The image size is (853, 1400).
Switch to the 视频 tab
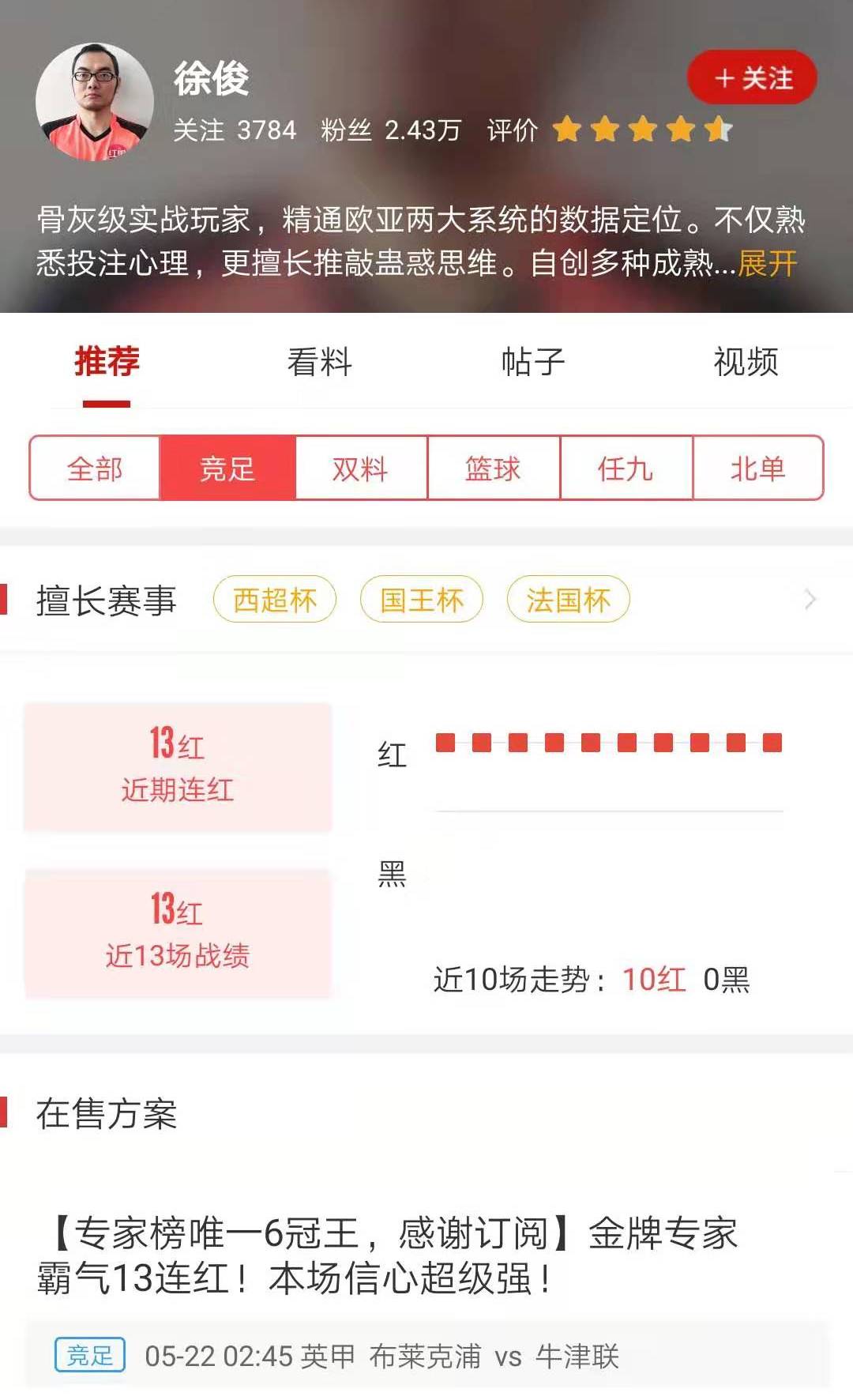coord(746,362)
